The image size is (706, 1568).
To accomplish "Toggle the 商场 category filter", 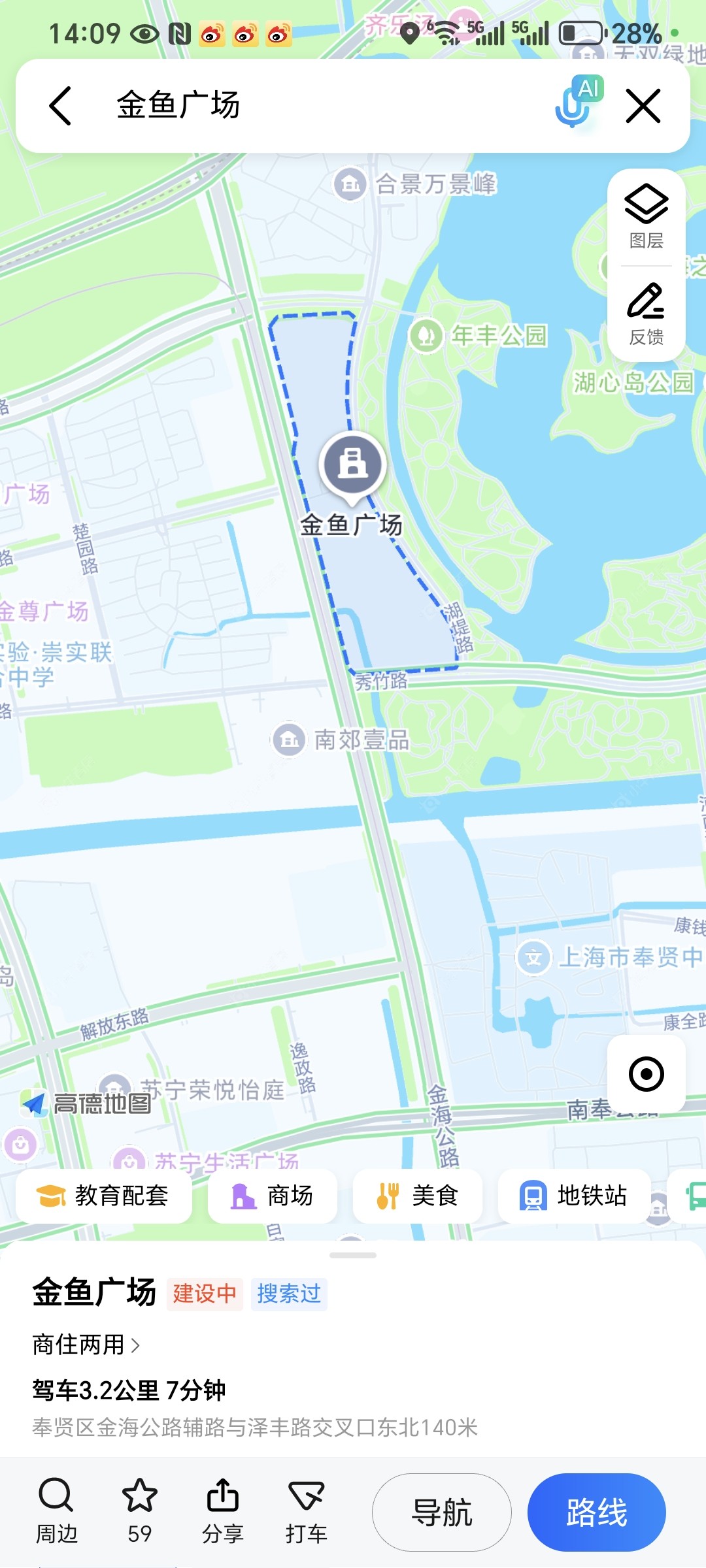I will (x=272, y=1196).
